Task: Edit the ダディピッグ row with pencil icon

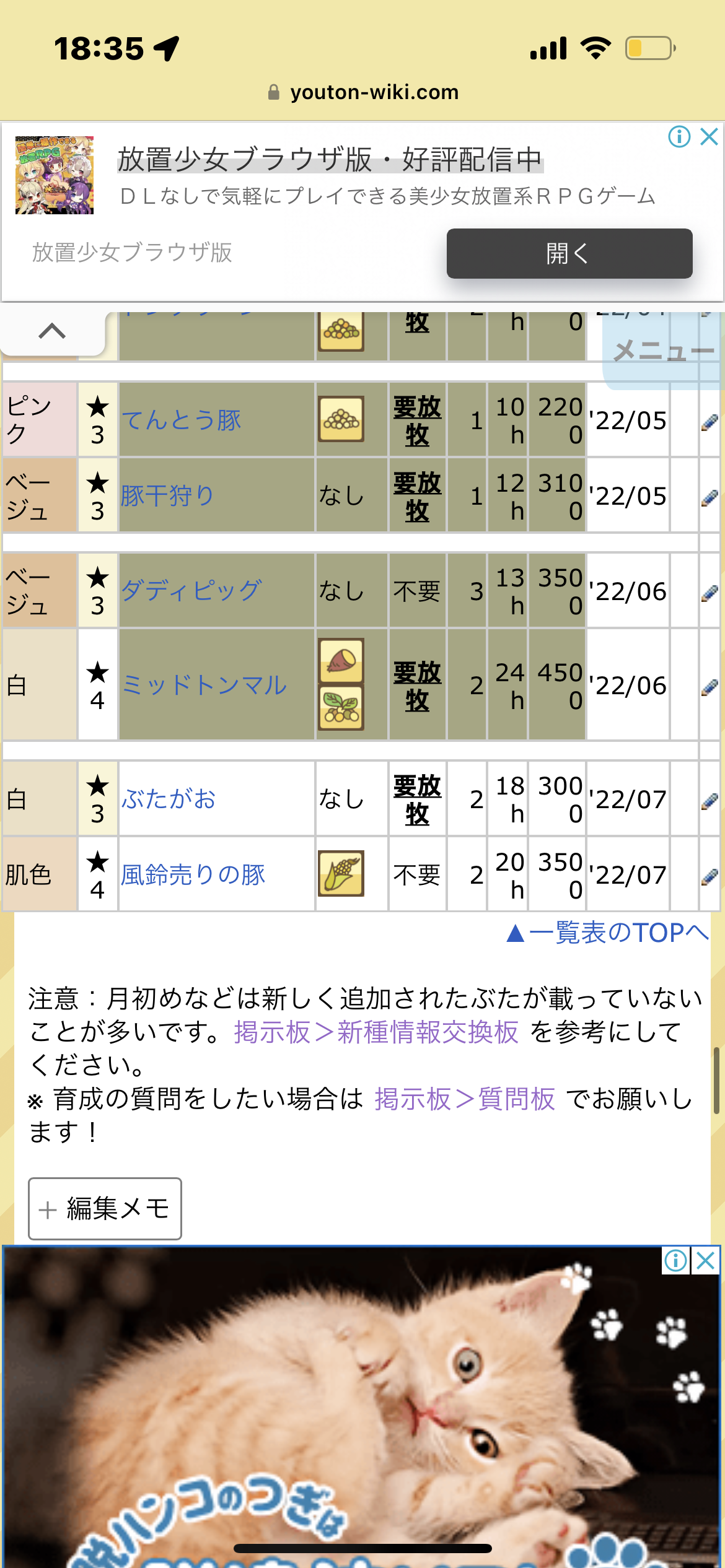Action: (710, 593)
